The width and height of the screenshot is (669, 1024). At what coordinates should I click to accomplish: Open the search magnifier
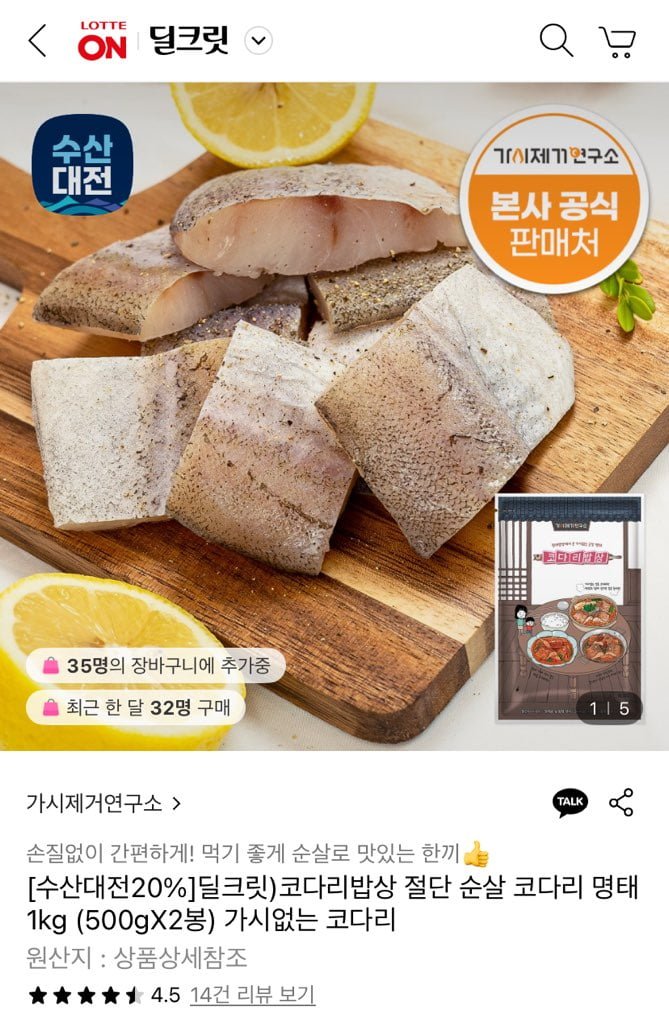[x=556, y=41]
